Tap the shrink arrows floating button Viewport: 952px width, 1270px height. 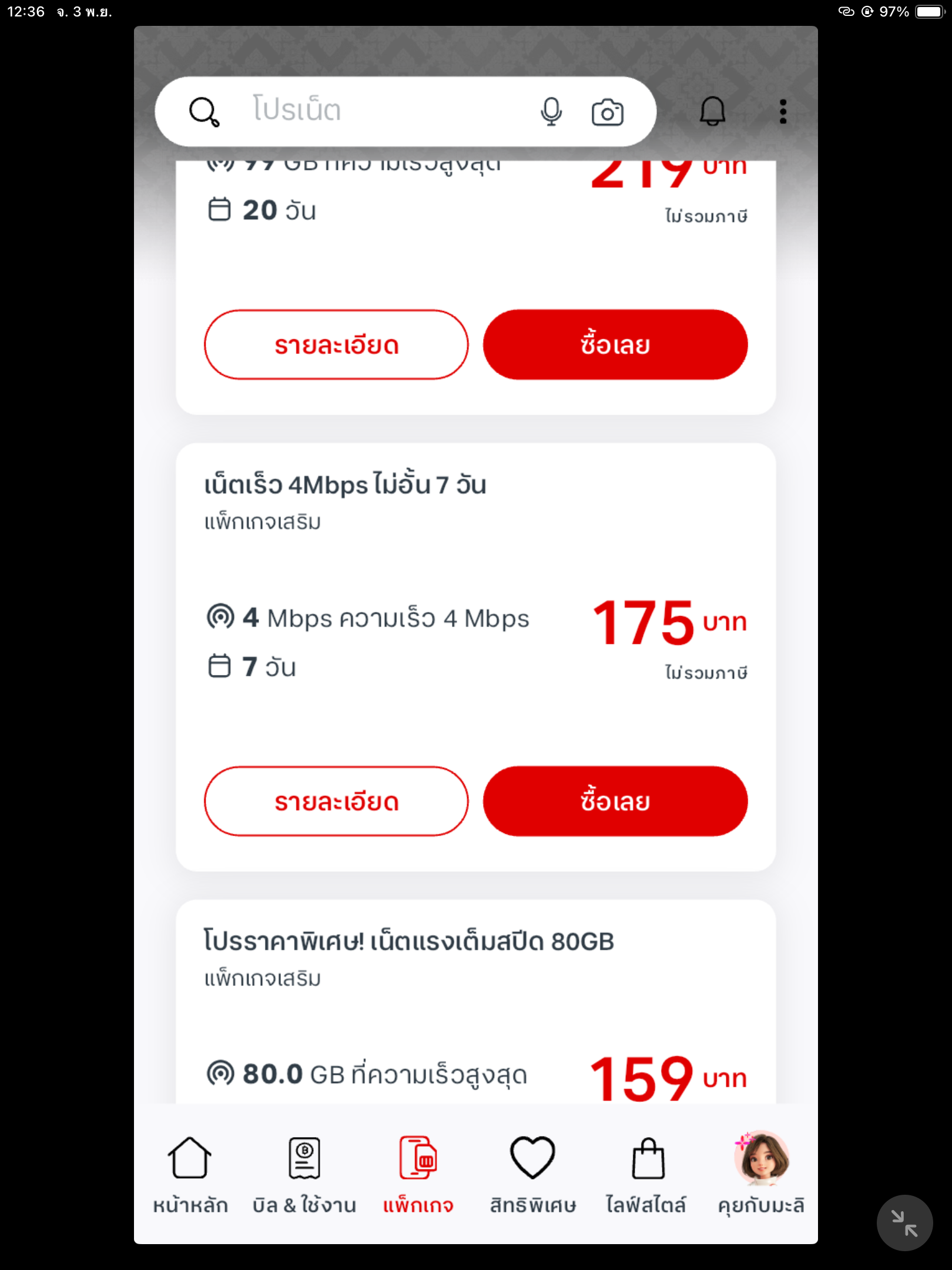(904, 1223)
